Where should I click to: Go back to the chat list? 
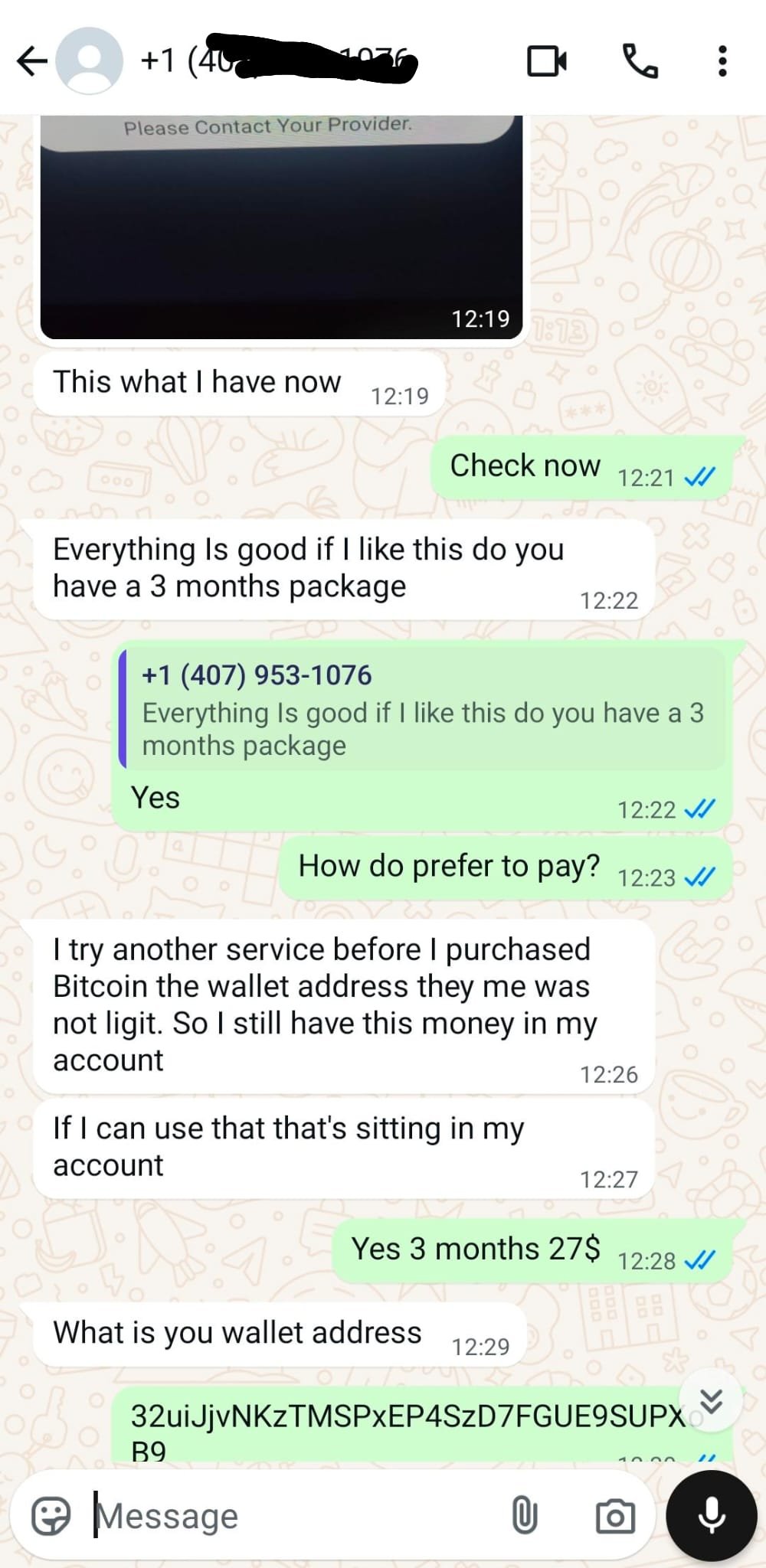(32, 60)
